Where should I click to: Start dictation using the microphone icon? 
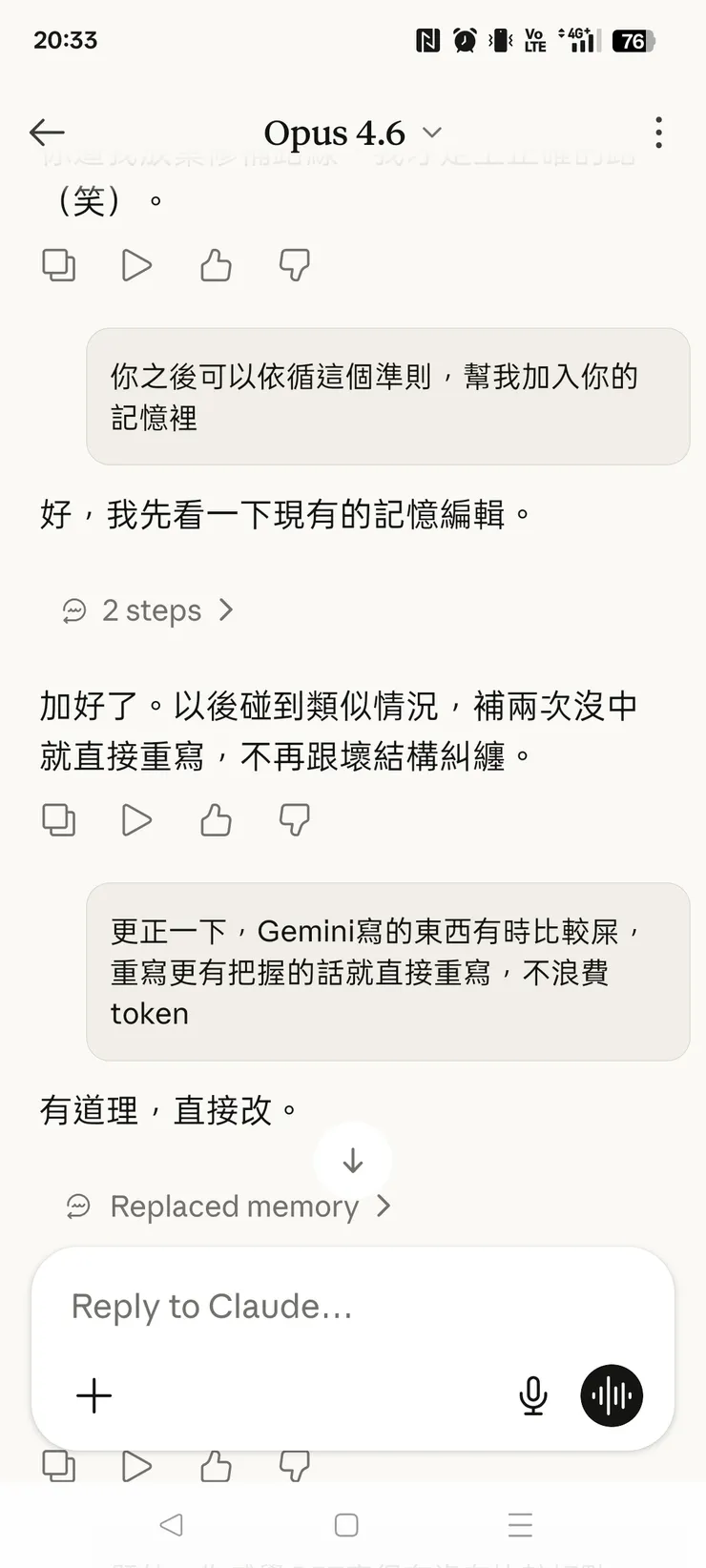click(532, 1394)
